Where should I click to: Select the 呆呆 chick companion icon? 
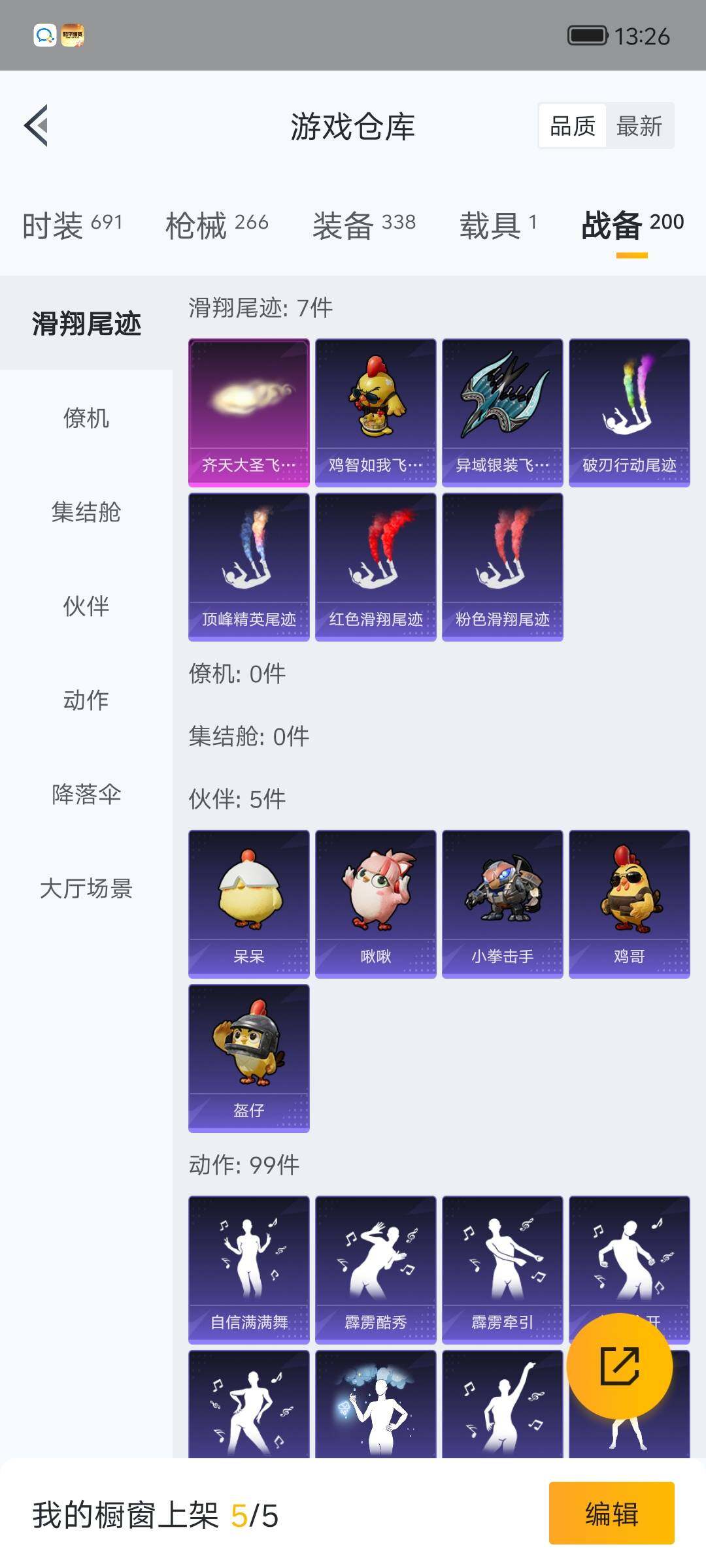click(249, 903)
